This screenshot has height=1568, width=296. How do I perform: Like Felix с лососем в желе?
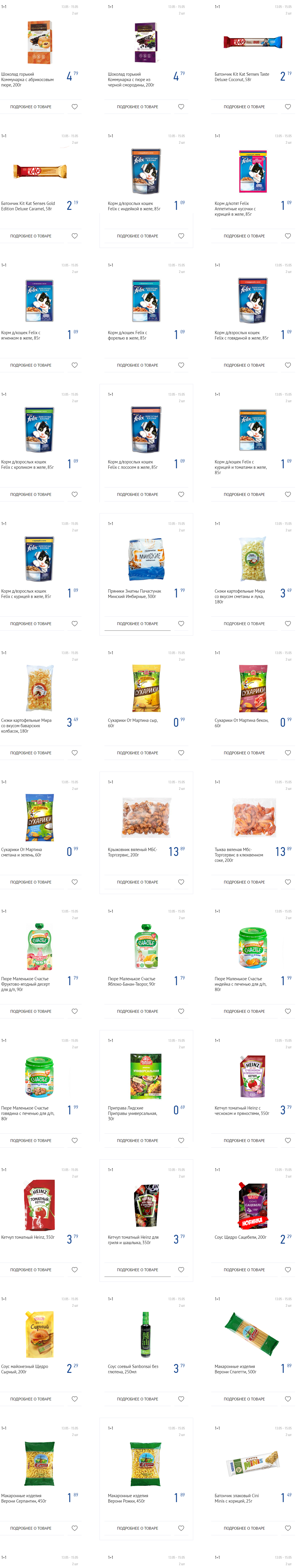(x=181, y=494)
